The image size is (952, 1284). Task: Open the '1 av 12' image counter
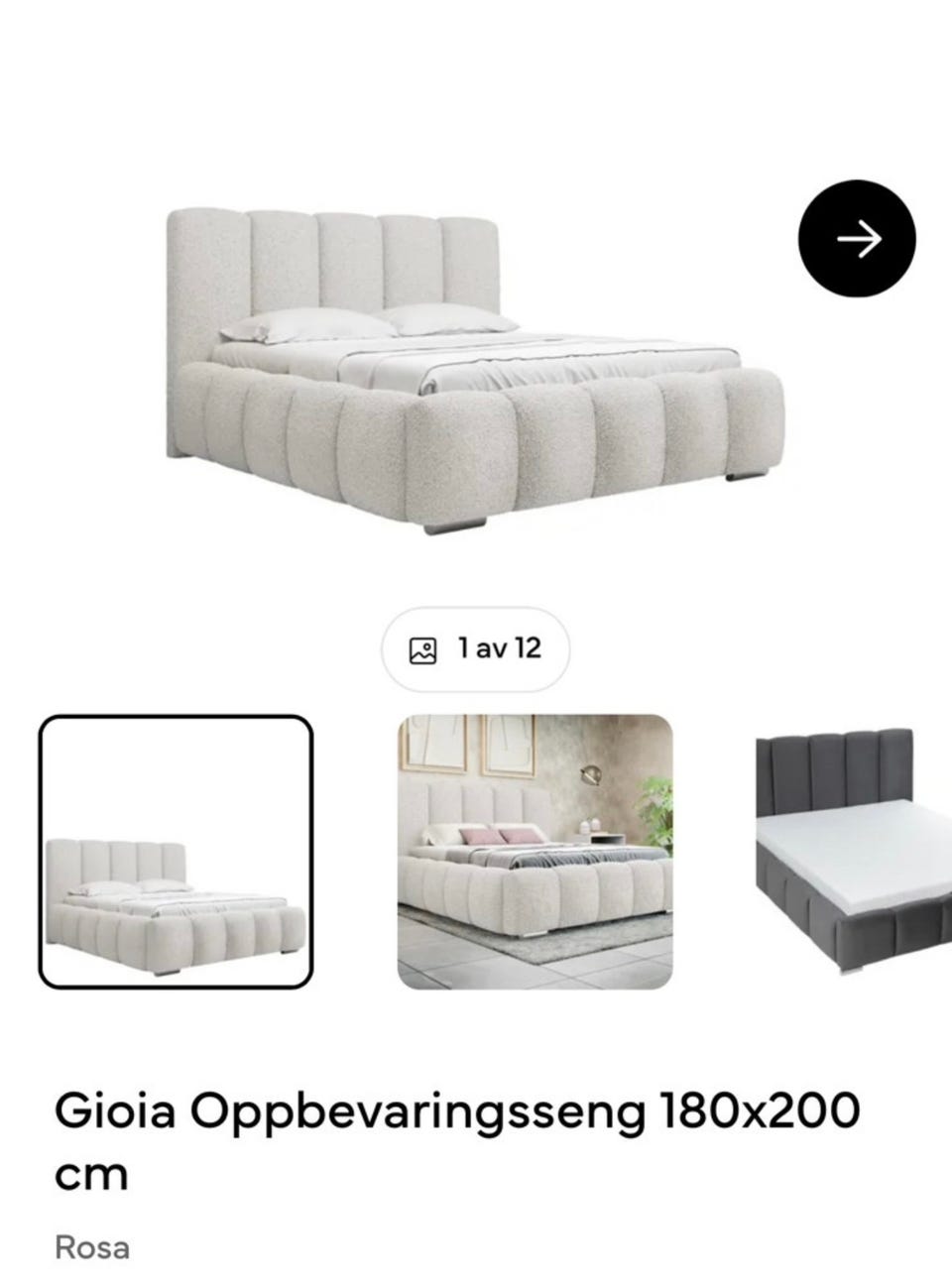[476, 649]
